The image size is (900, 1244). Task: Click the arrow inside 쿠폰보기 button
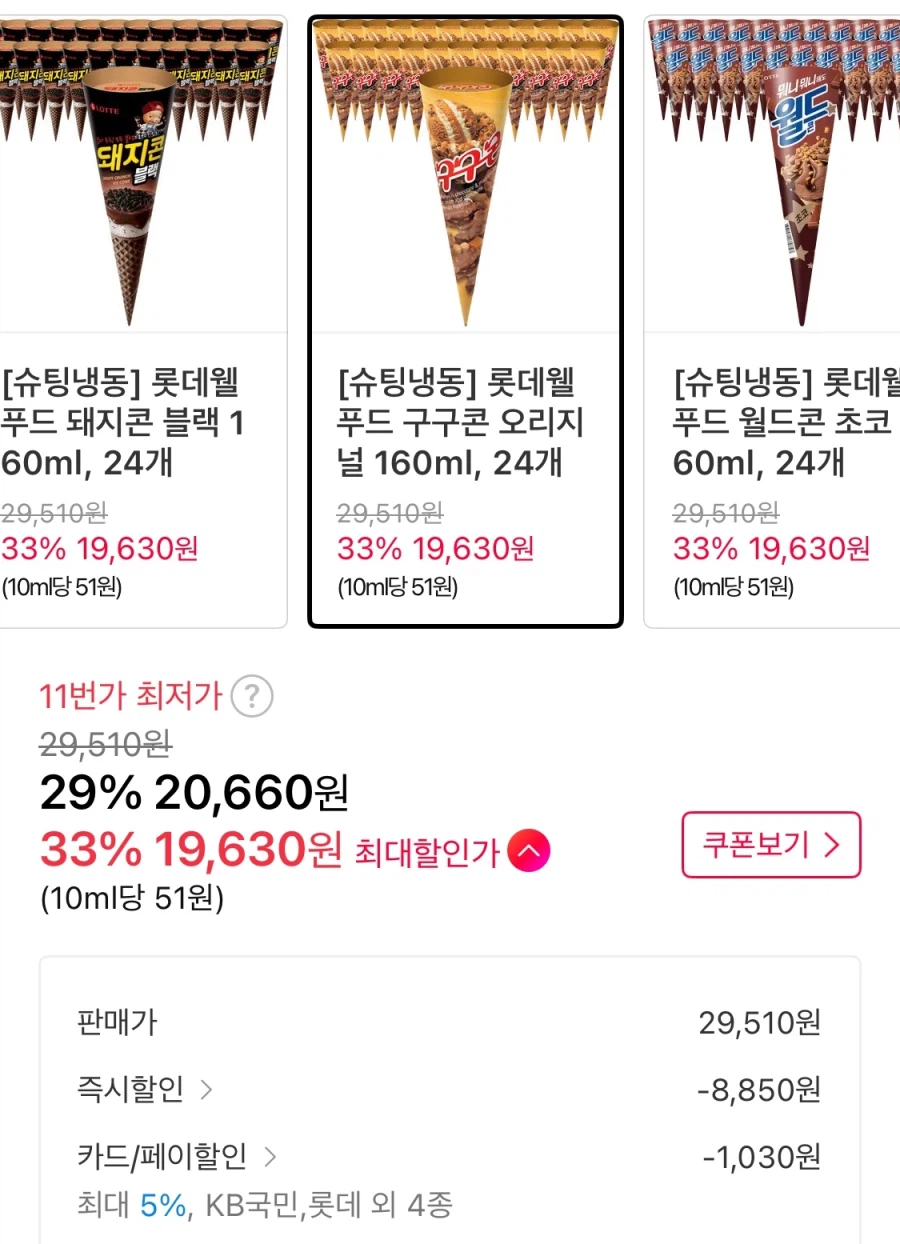[x=832, y=845]
